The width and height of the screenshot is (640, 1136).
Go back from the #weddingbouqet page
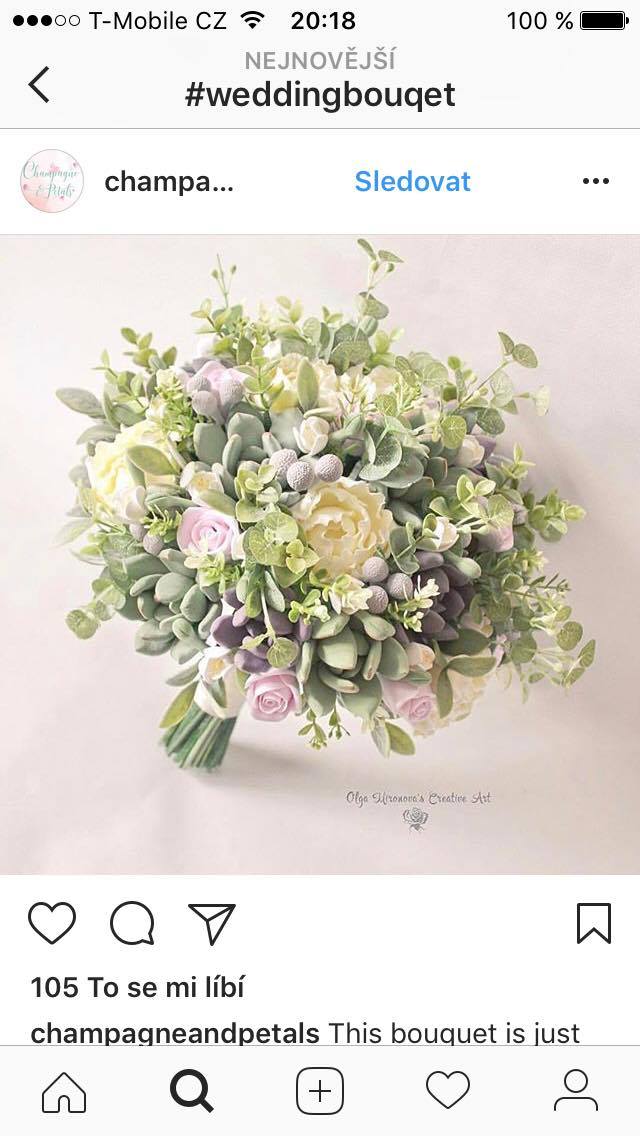tap(39, 85)
